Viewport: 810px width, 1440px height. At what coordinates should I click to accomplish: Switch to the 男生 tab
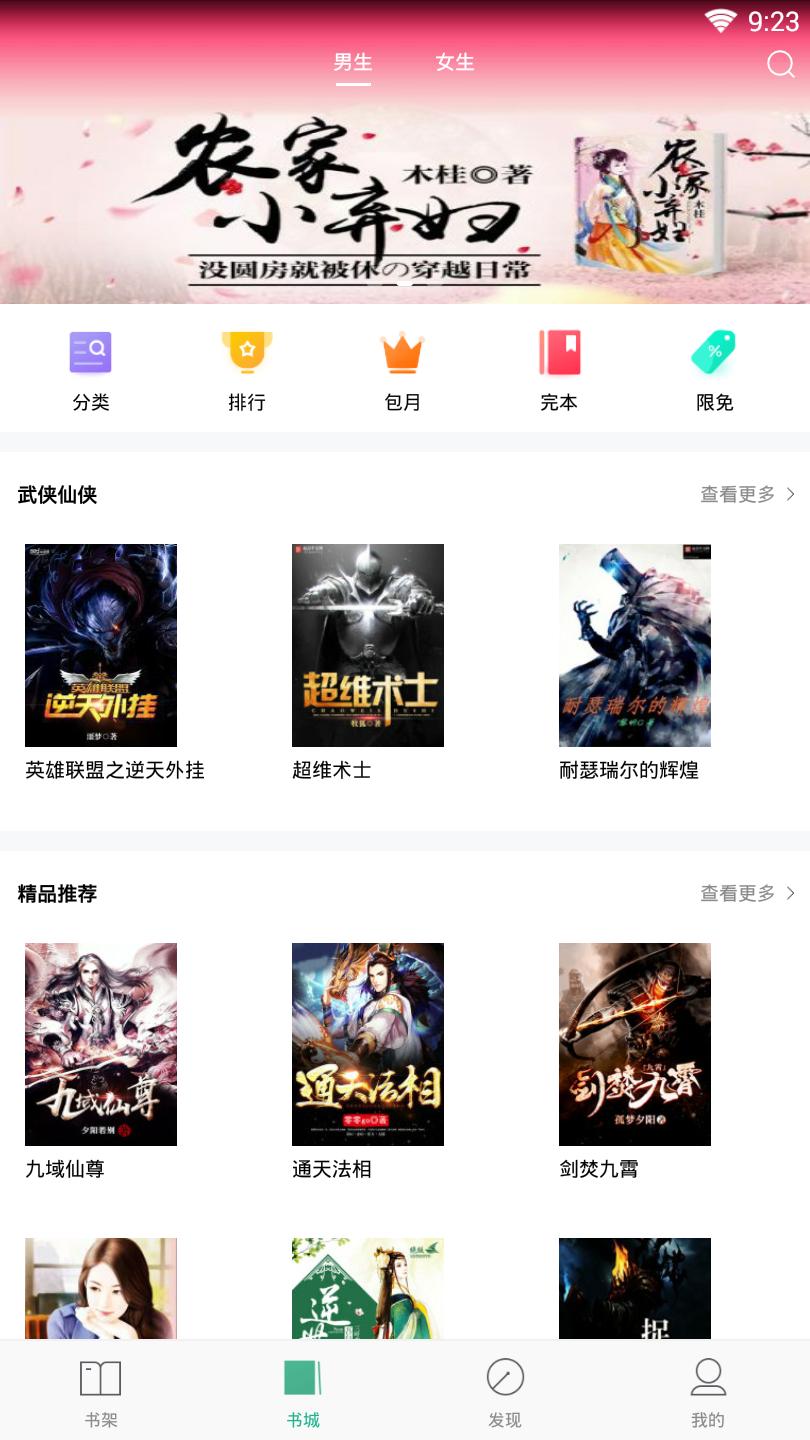click(x=352, y=62)
